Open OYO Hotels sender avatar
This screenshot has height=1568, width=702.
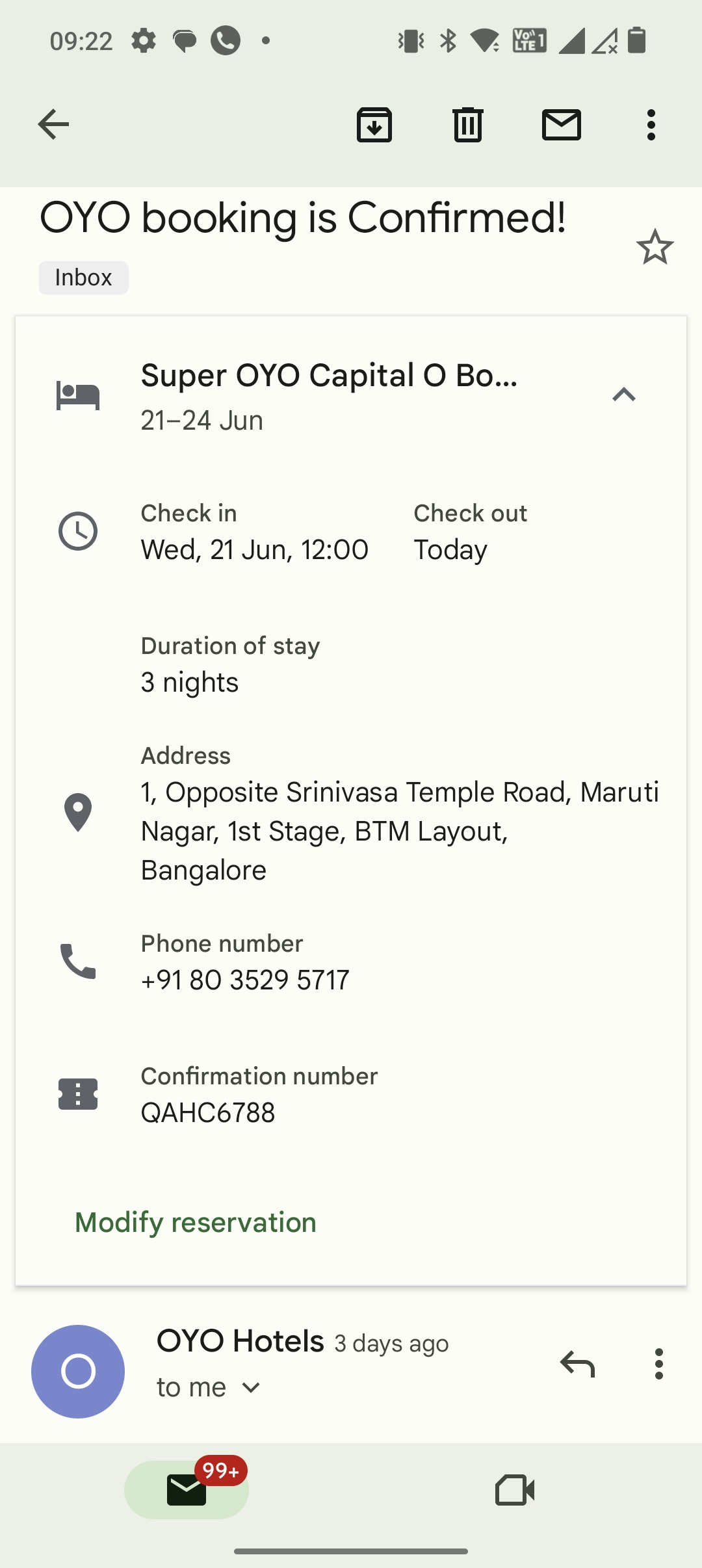pos(78,1371)
